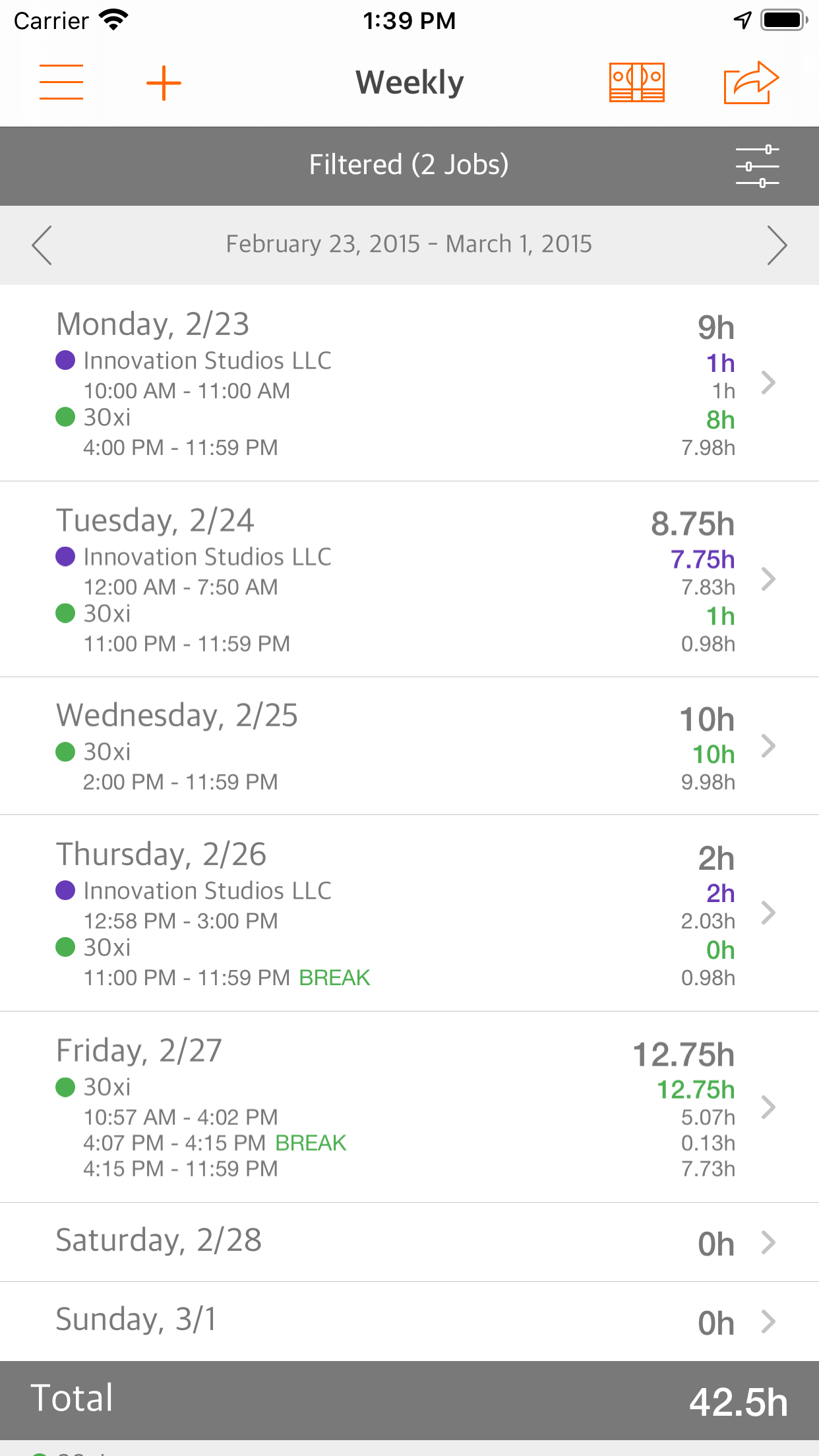Select the BREAK label on Thursday's 30xi shift
Viewport: 819px width, 1456px height.
coord(334,977)
